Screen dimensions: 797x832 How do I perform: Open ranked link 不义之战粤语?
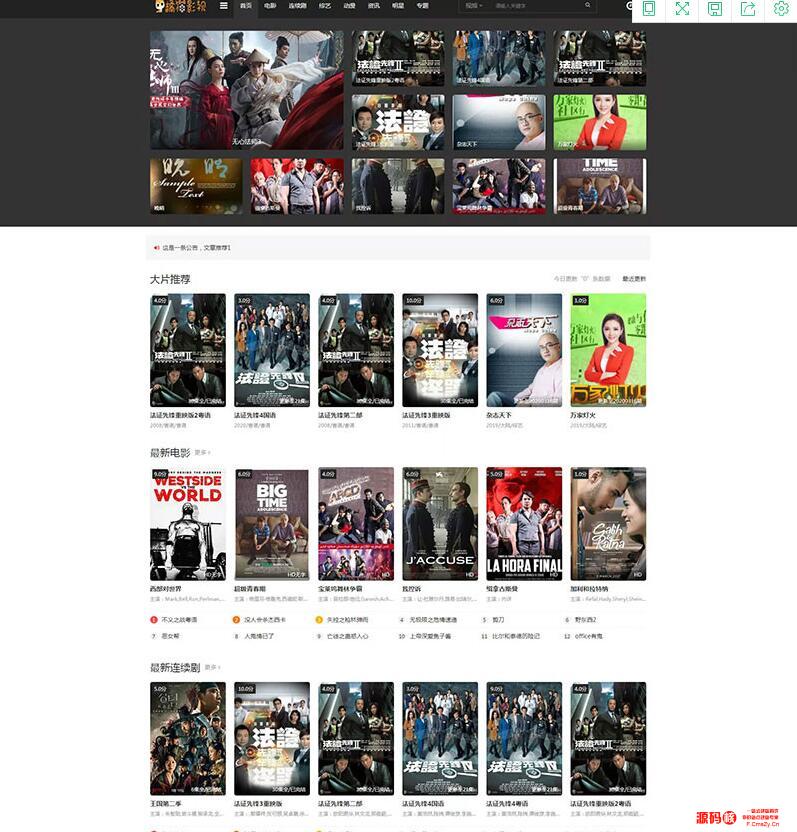click(x=178, y=620)
